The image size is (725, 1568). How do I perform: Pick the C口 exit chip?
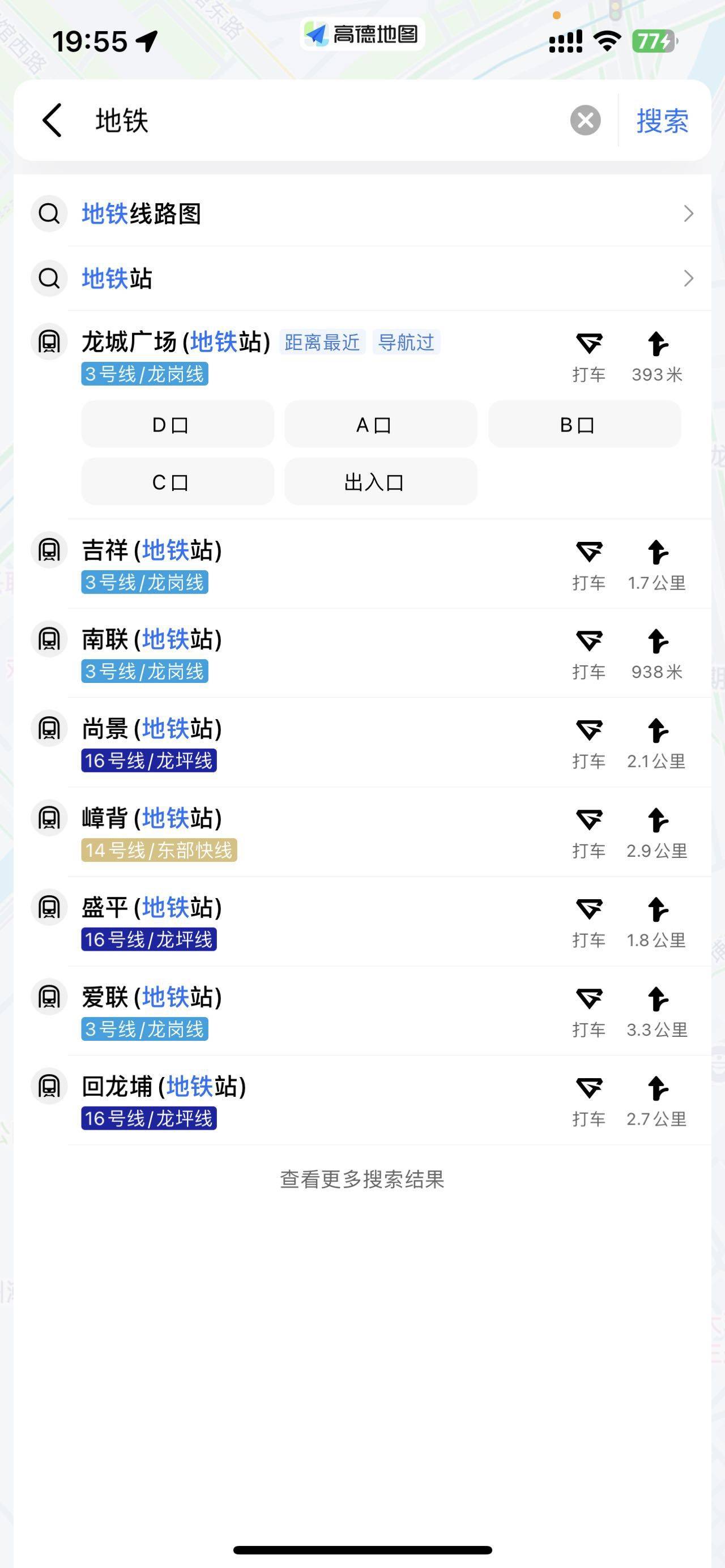[178, 482]
